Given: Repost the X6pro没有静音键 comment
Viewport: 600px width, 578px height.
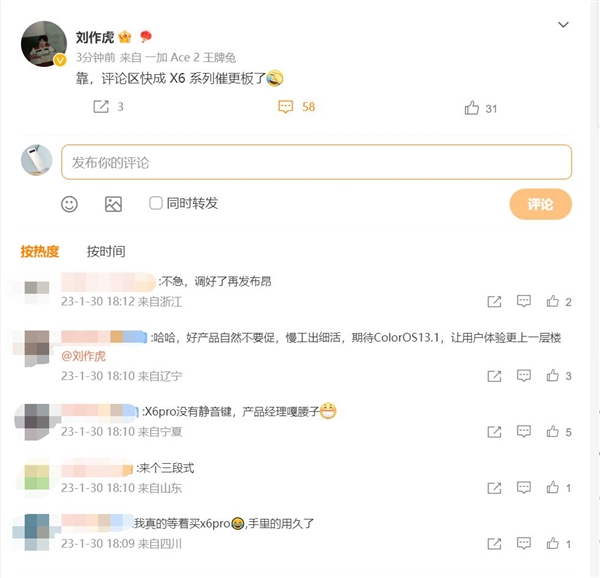Looking at the screenshot, I should click(494, 432).
